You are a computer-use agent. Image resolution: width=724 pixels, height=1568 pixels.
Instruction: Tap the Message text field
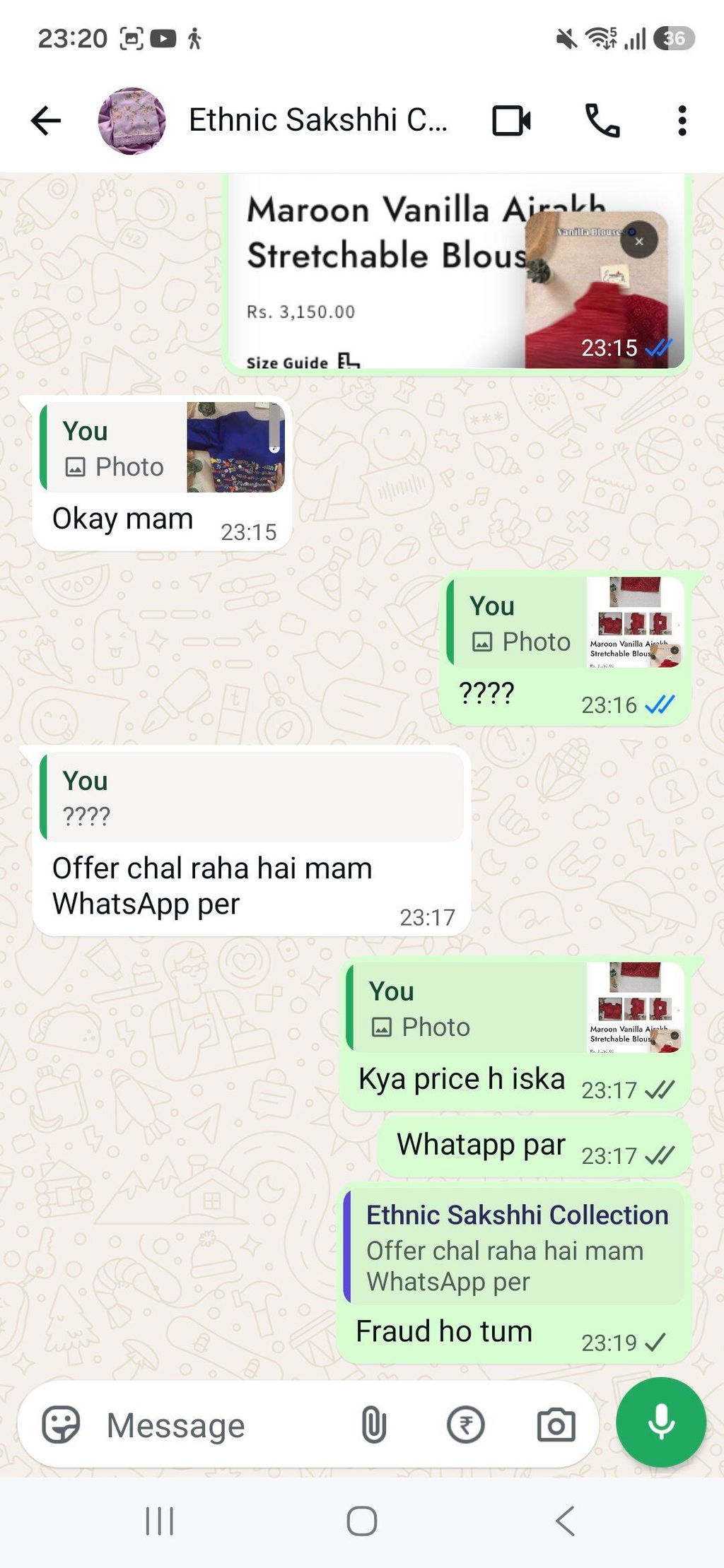point(219,1425)
